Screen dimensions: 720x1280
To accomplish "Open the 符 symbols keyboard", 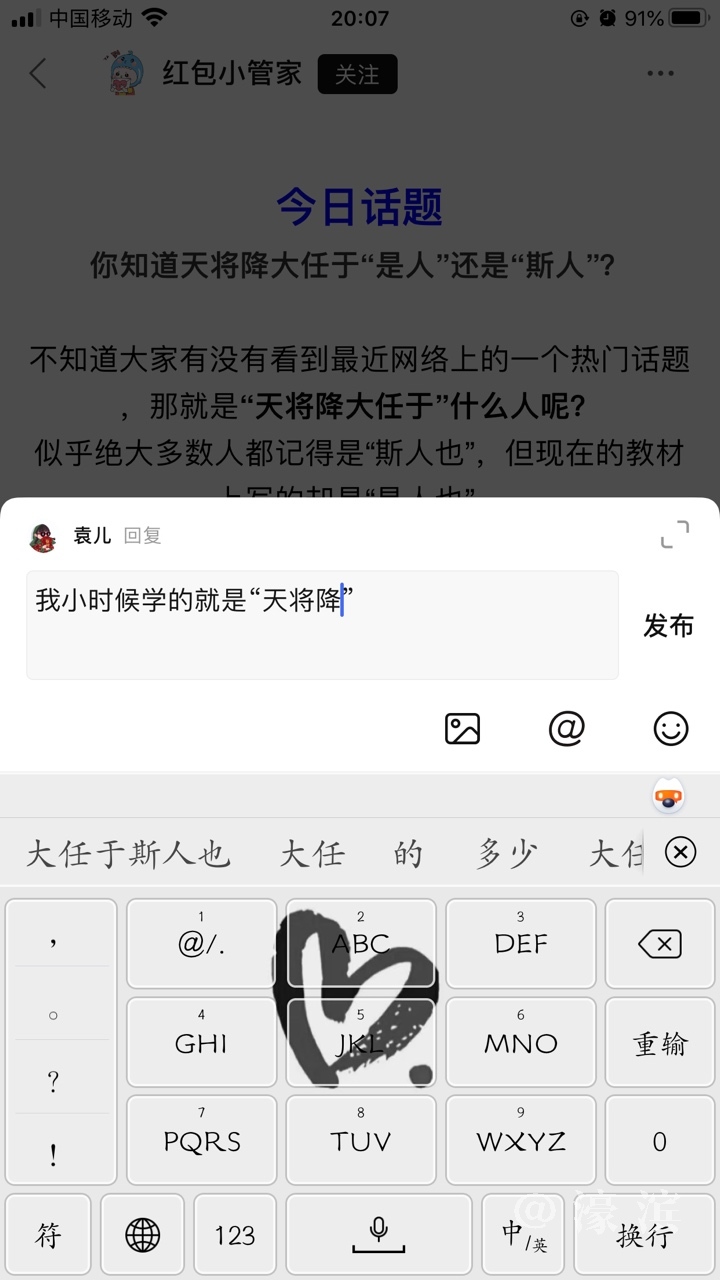I will [48, 1236].
